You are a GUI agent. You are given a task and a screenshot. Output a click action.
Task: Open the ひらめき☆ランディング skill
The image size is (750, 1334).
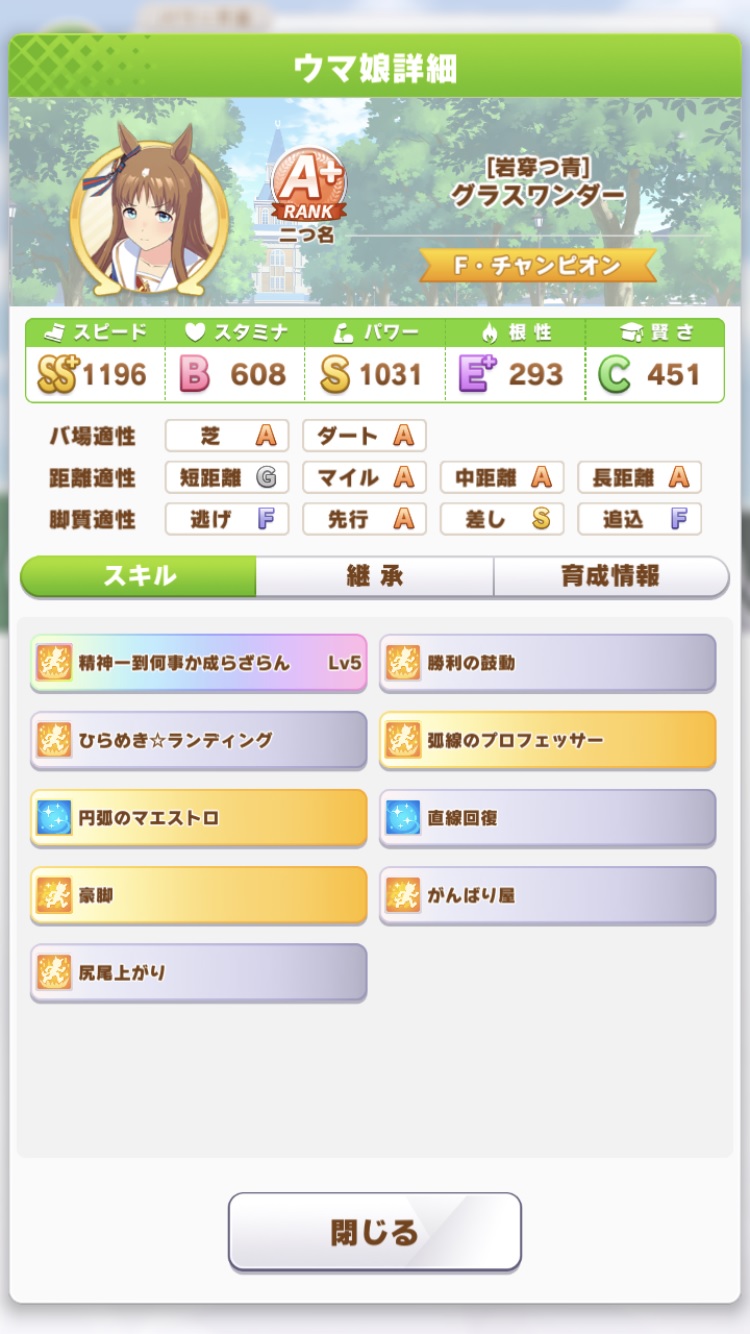click(x=198, y=740)
